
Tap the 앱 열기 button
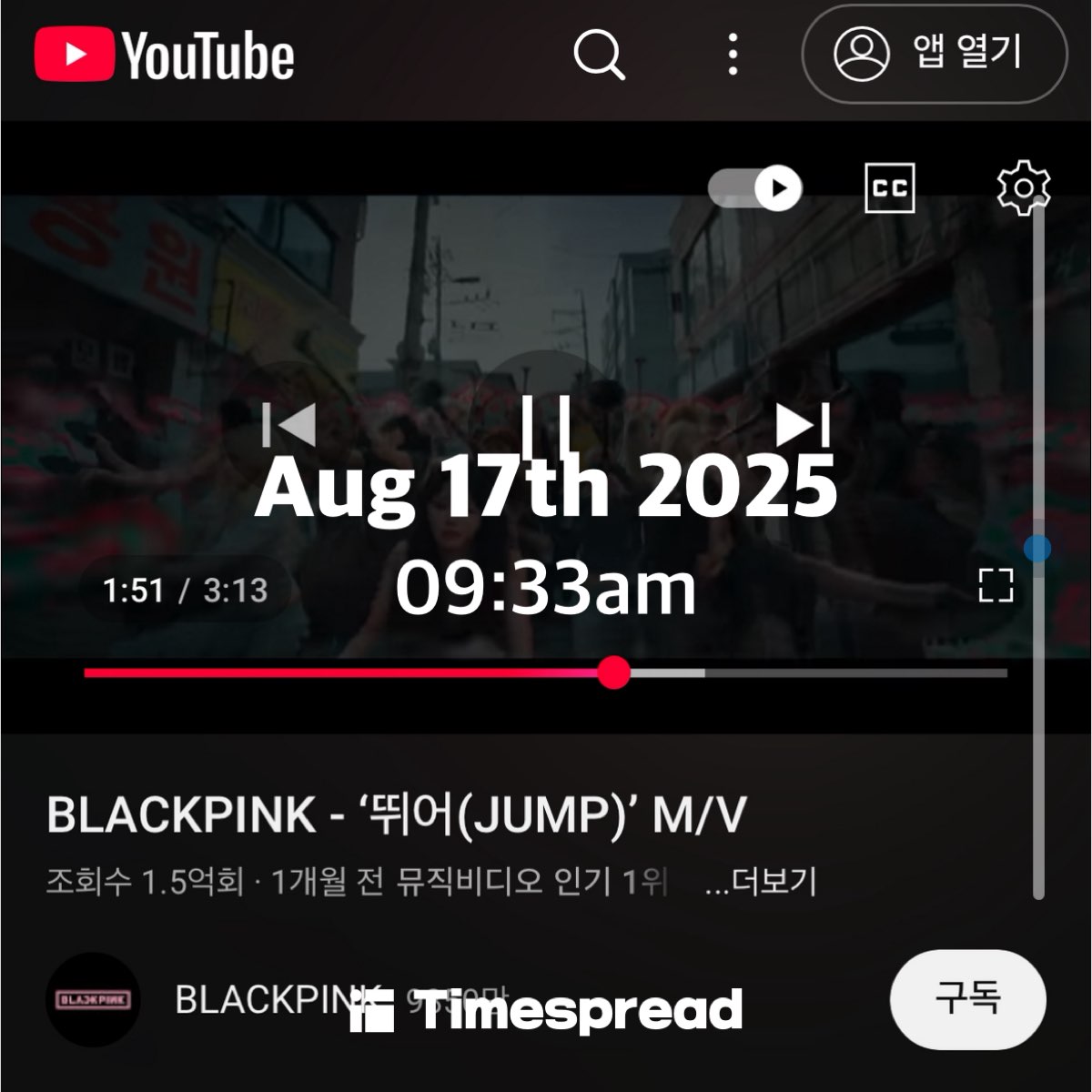tap(934, 54)
